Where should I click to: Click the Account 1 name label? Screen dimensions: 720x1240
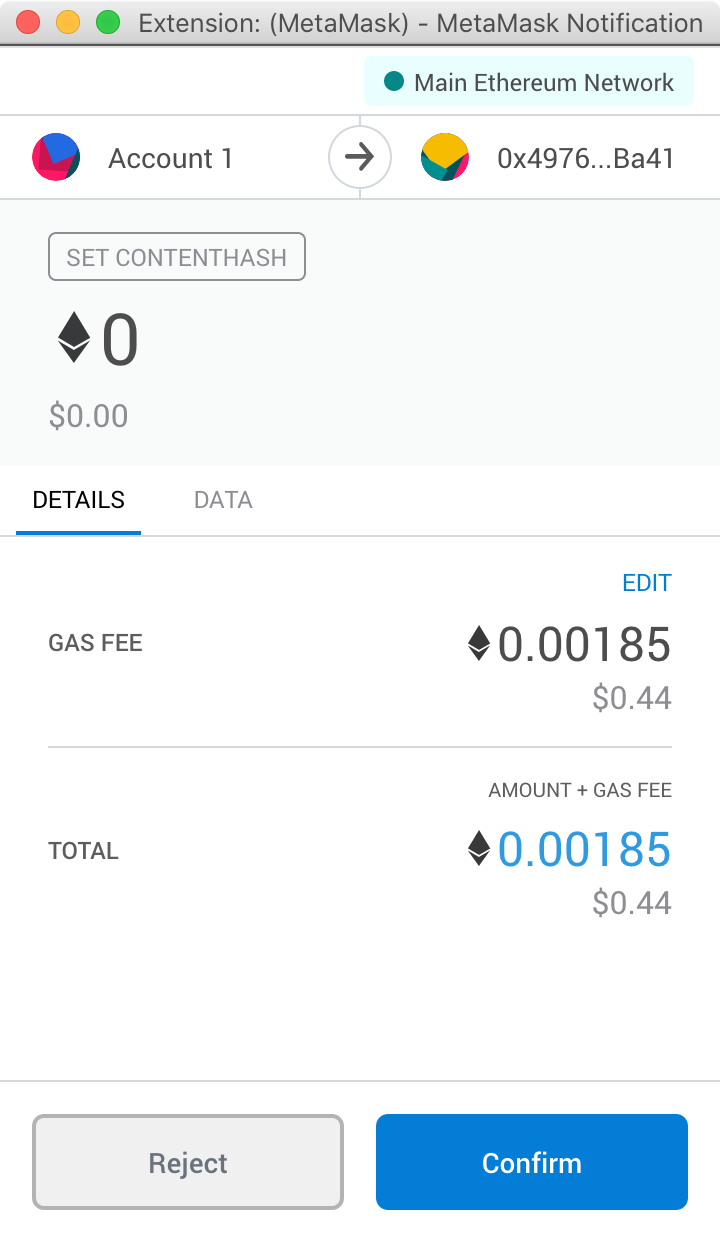point(171,158)
